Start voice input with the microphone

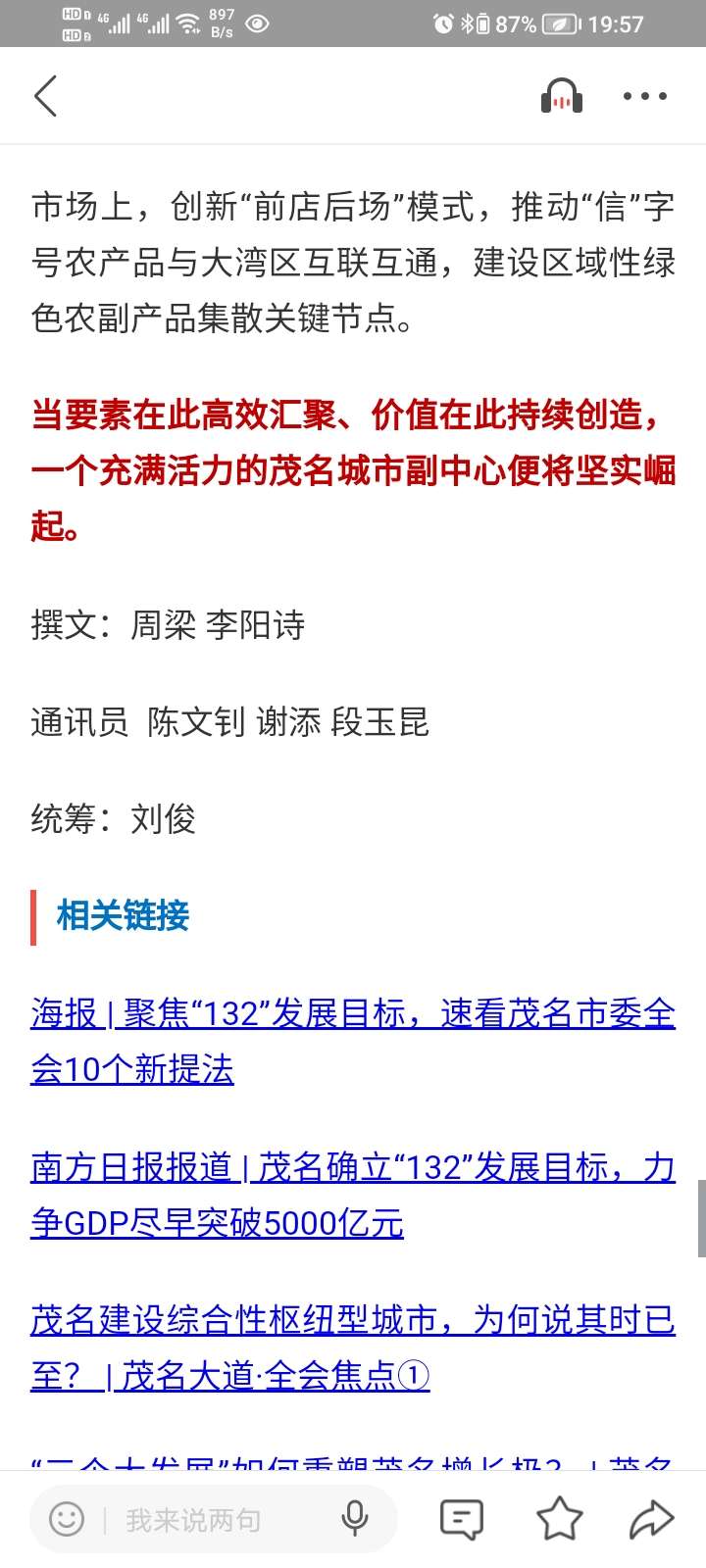[x=354, y=1519]
